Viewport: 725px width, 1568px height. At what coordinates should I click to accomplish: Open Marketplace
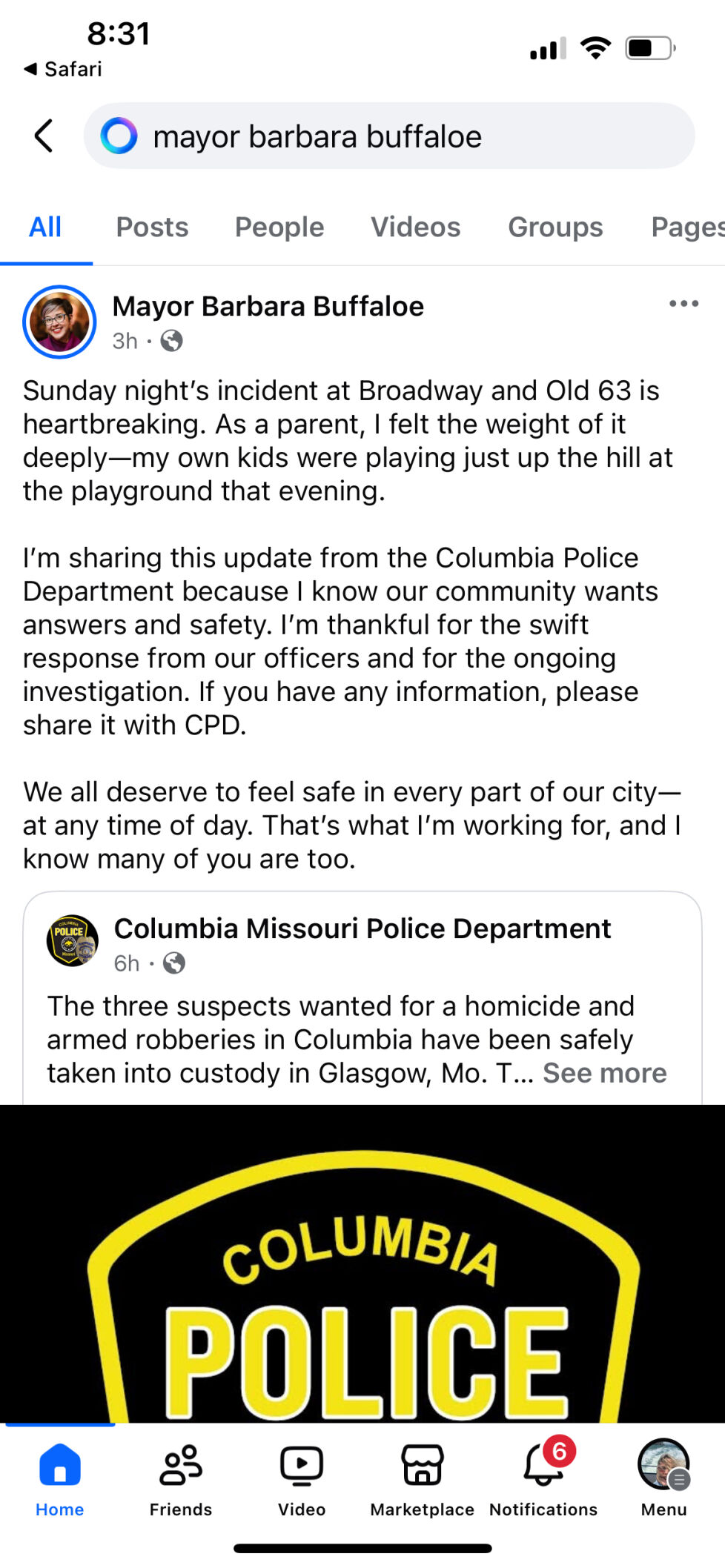click(422, 1478)
